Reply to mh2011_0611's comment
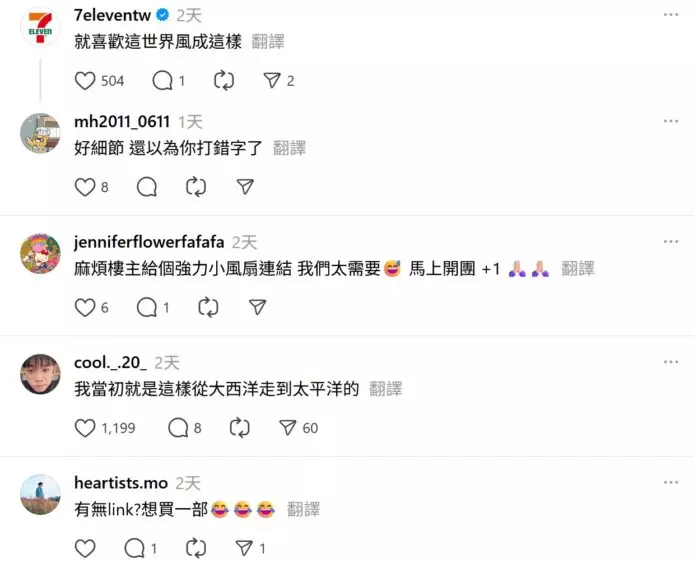This screenshot has height=563, width=694. pos(146,187)
